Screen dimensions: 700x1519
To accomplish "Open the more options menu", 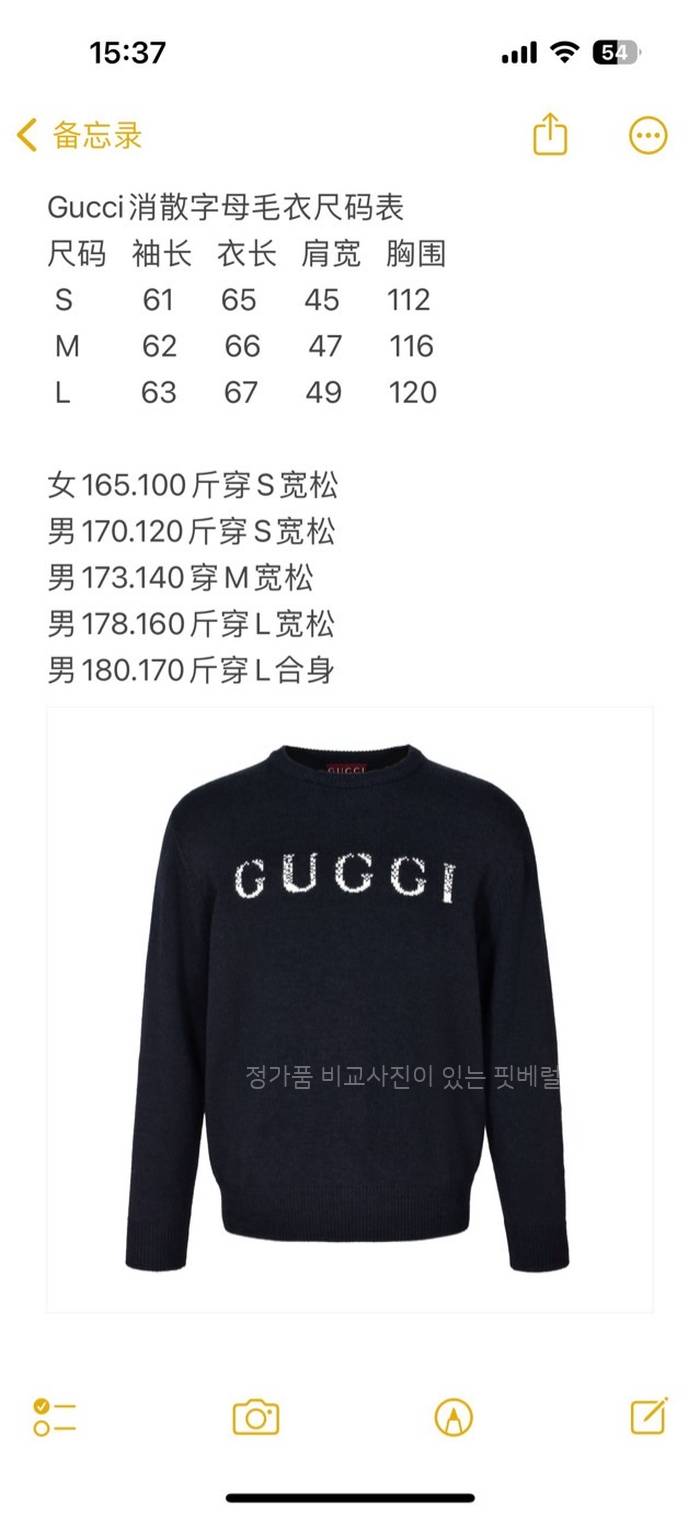I will click(647, 135).
